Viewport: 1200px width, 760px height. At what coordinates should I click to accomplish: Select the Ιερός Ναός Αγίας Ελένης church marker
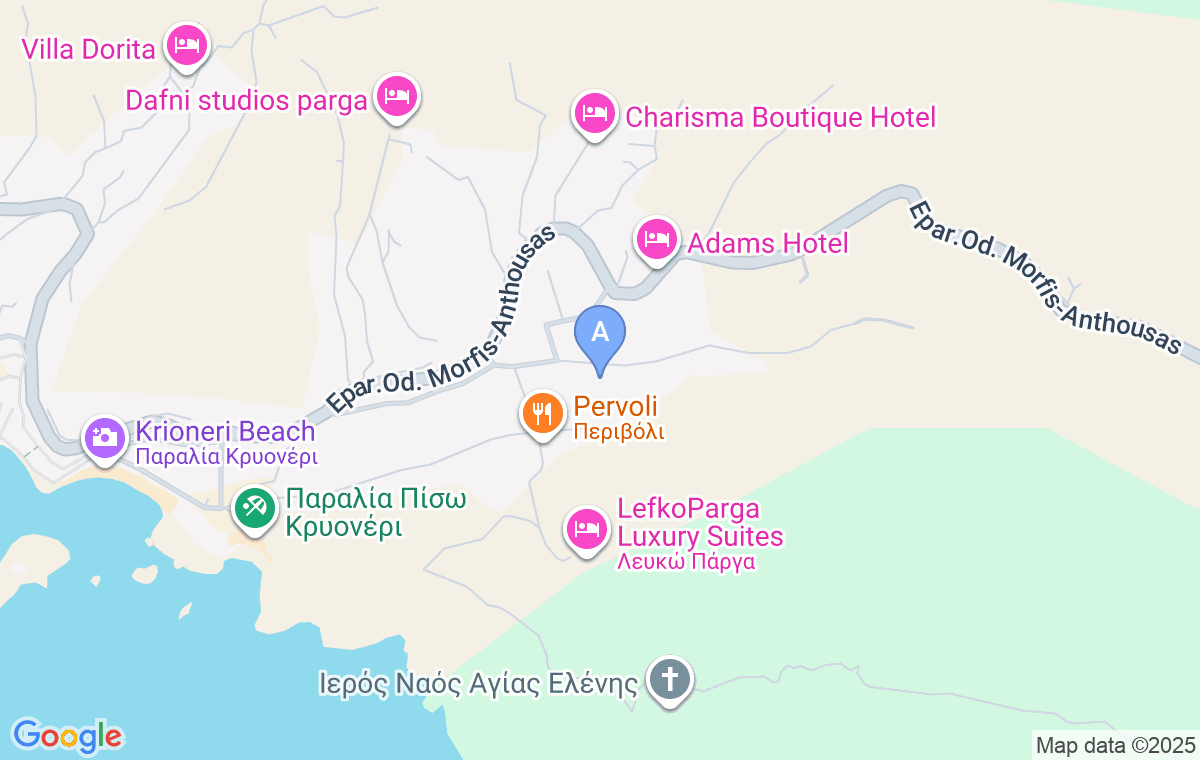coord(669,680)
